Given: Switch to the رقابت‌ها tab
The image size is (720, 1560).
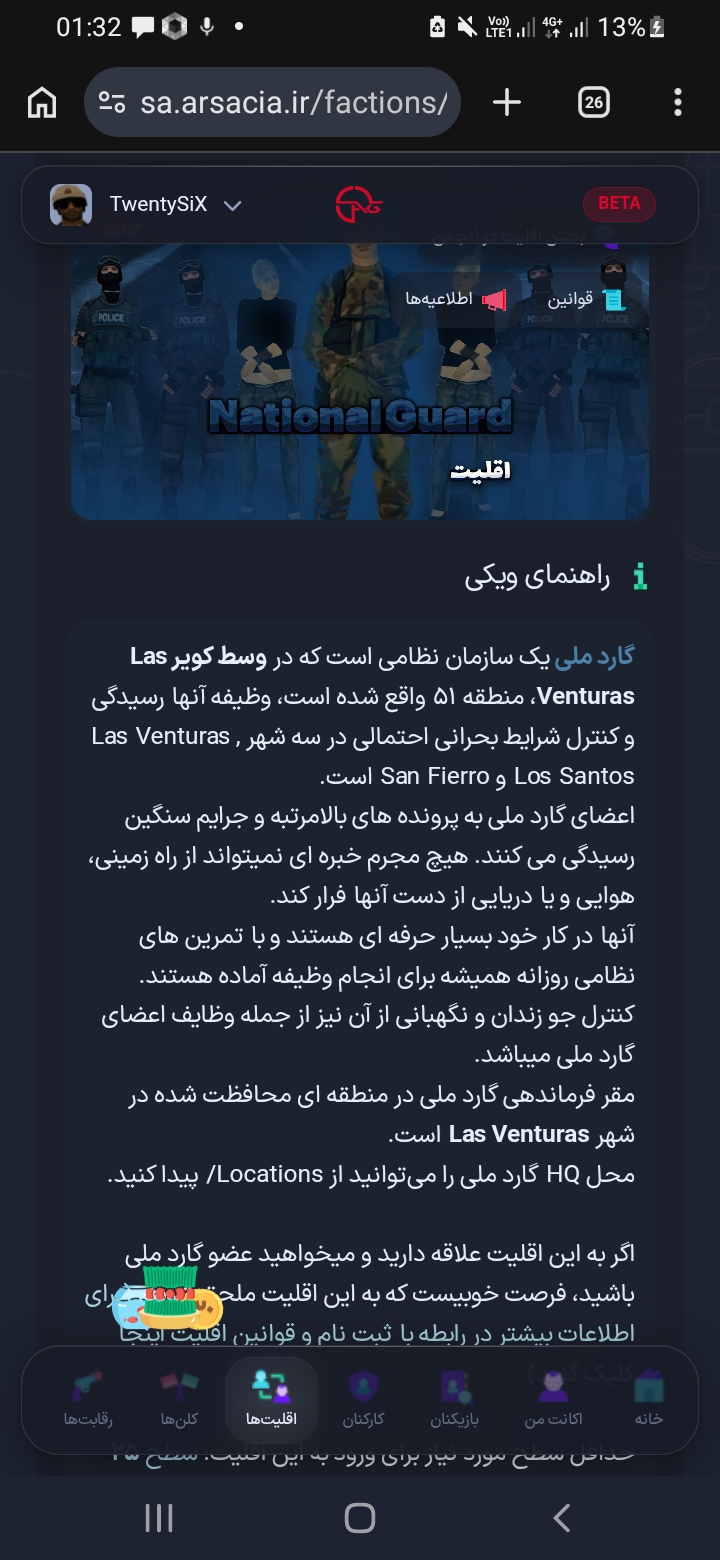Looking at the screenshot, I should 88,1398.
